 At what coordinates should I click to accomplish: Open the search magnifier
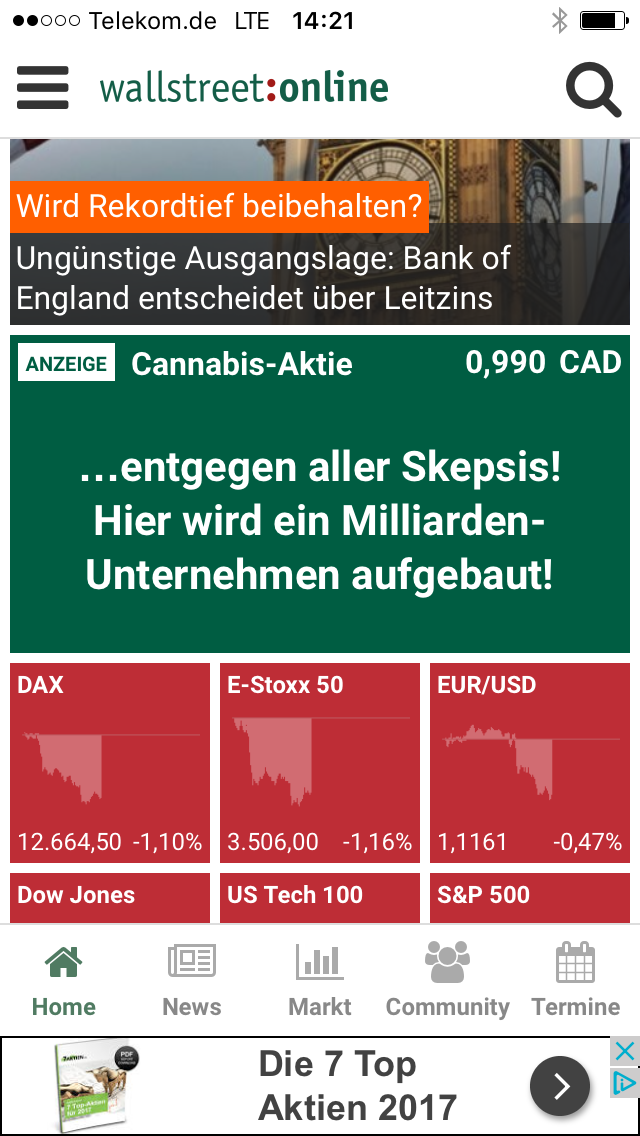tap(594, 90)
